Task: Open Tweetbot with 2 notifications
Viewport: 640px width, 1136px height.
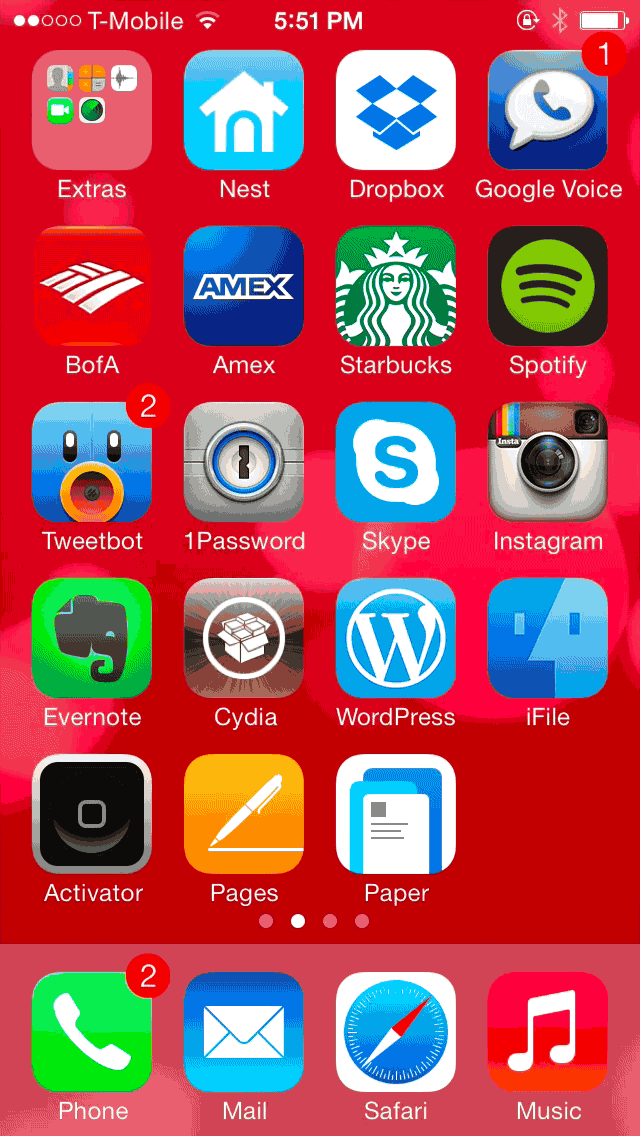Action: [x=92, y=462]
